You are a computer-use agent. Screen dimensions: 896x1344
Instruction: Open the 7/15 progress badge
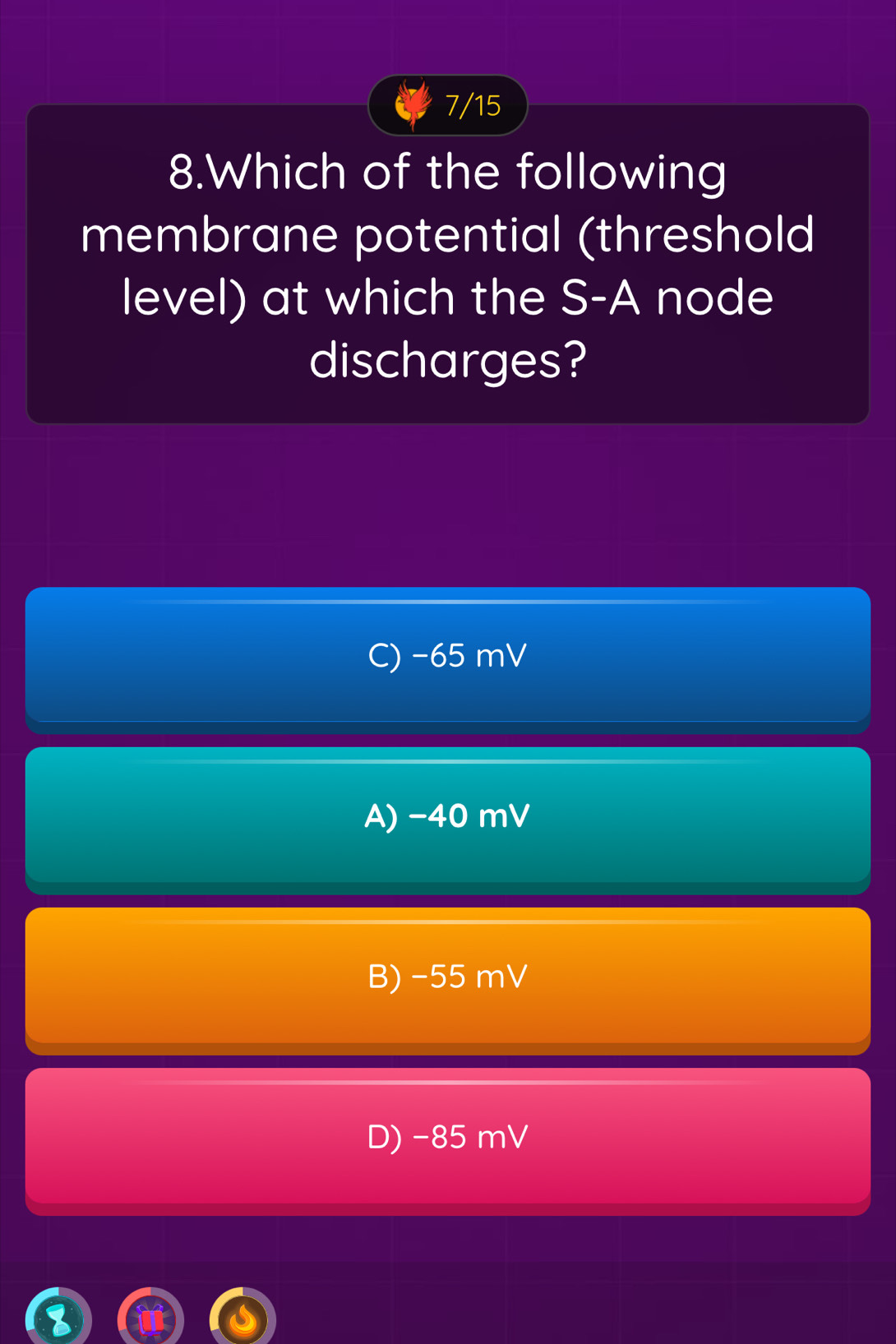(448, 104)
